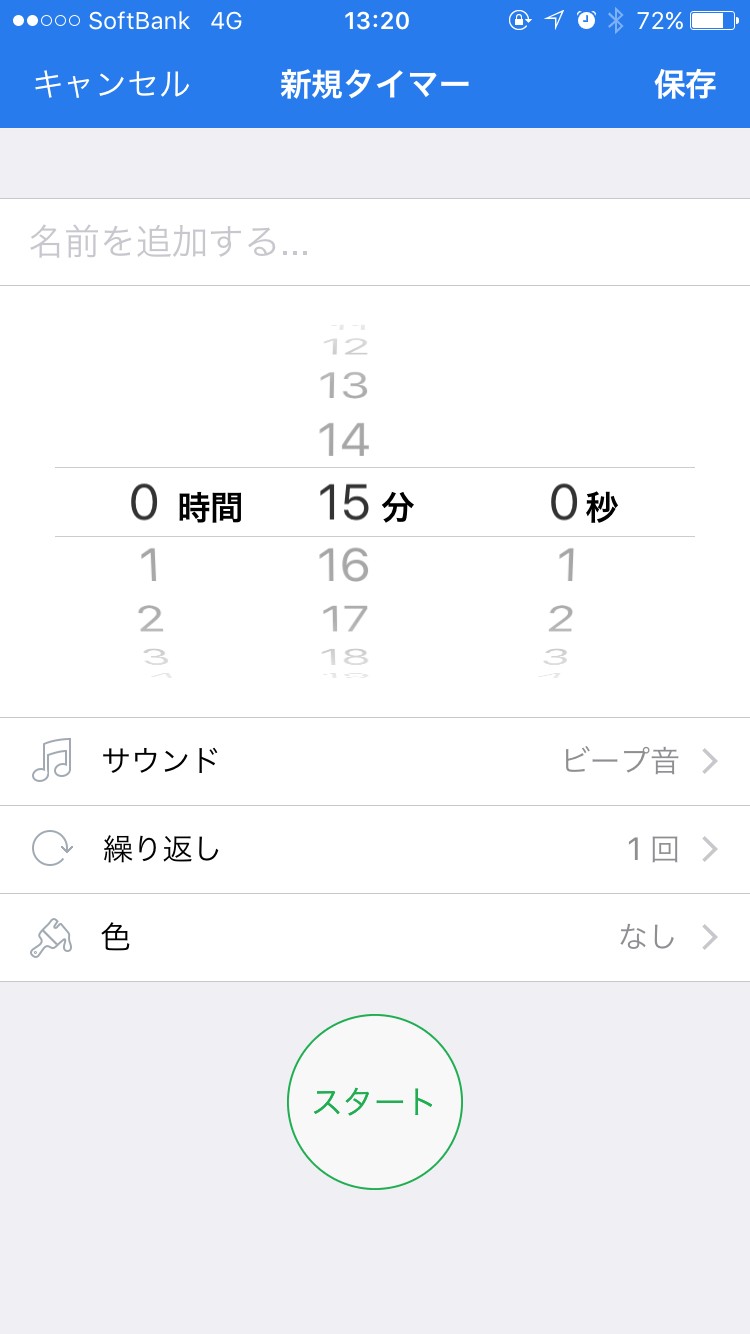Start the timer with スタート
The height and width of the screenshot is (1334, 750).
375,1102
